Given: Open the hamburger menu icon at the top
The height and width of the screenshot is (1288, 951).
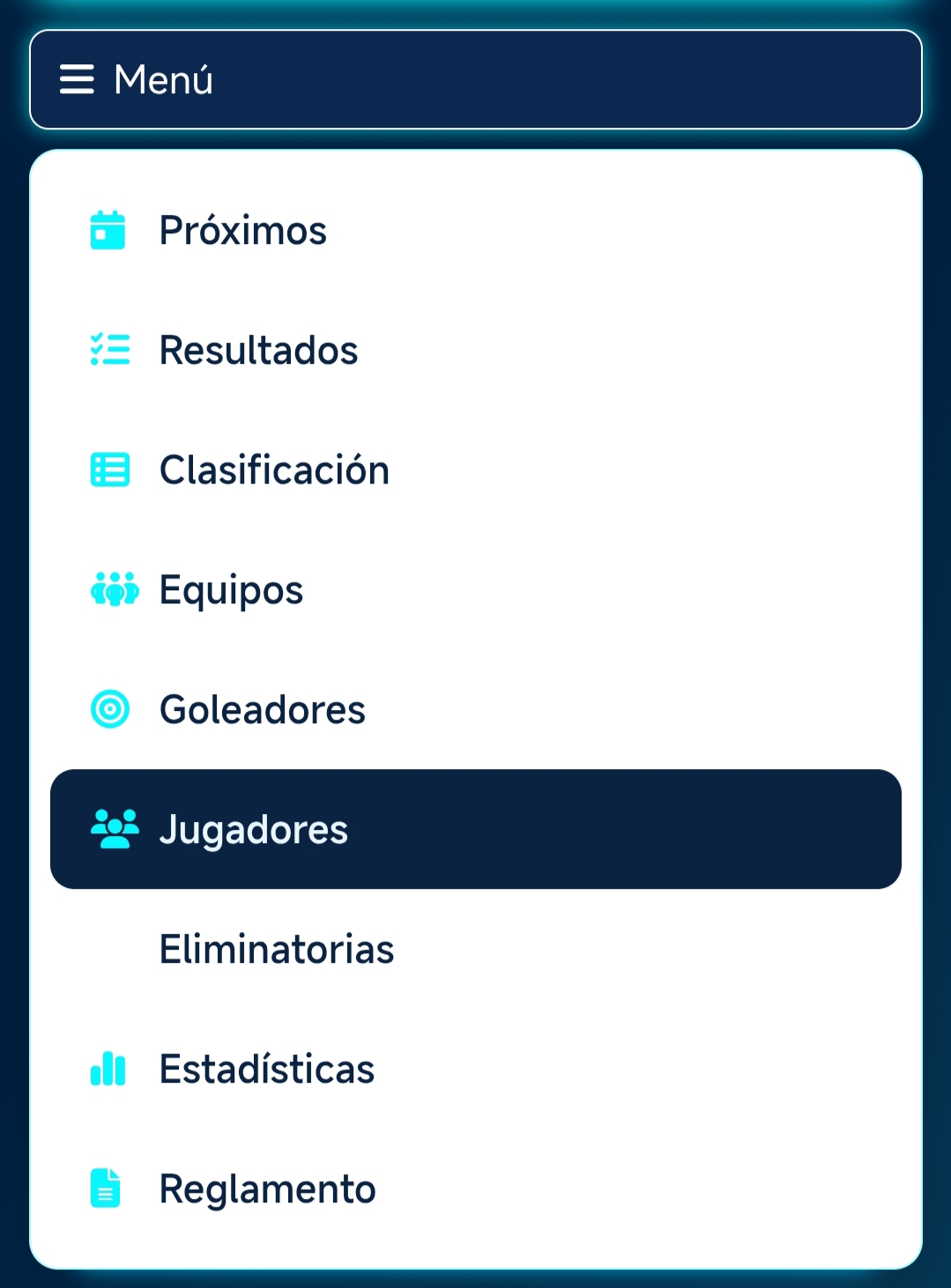Looking at the screenshot, I should (78, 78).
